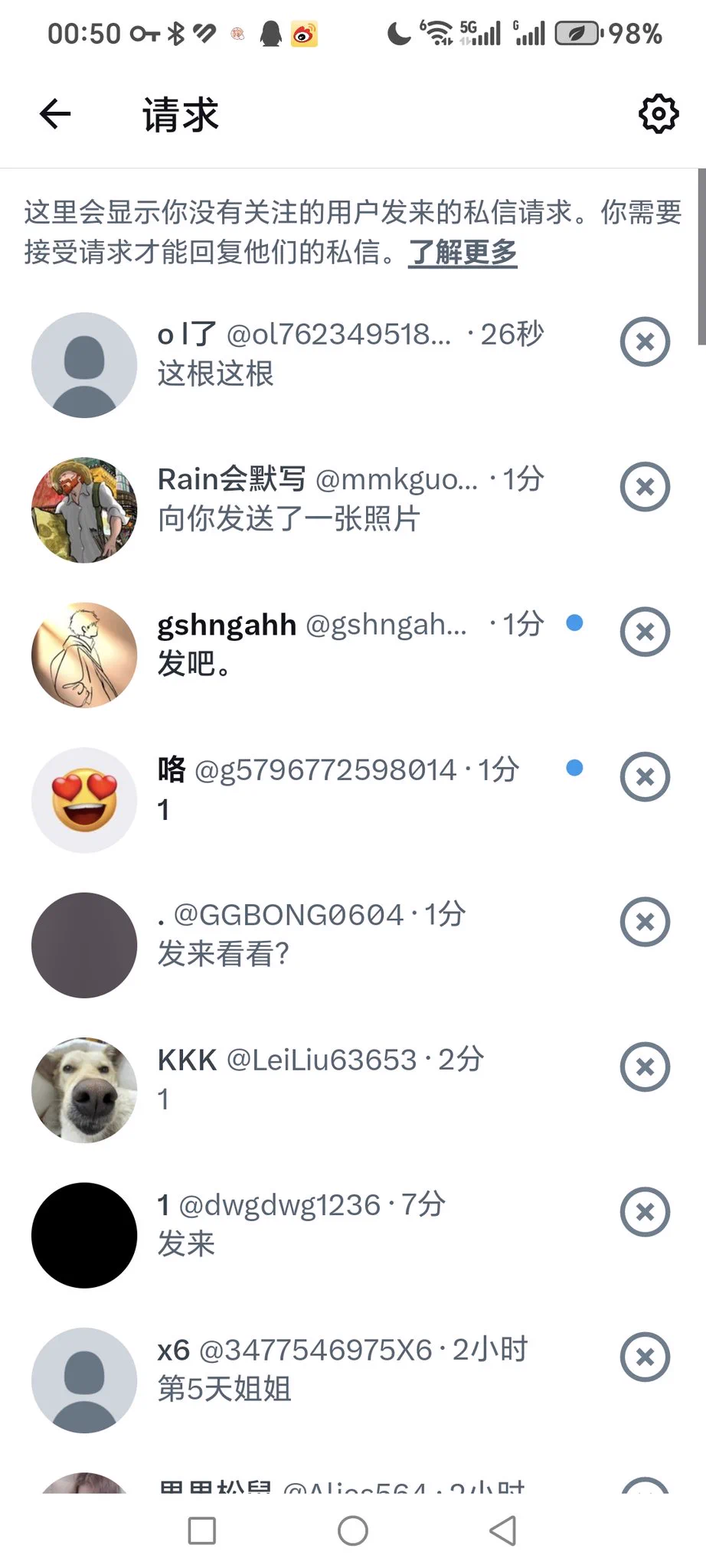
Task: Go back from the 请求 screen
Action: click(x=55, y=115)
